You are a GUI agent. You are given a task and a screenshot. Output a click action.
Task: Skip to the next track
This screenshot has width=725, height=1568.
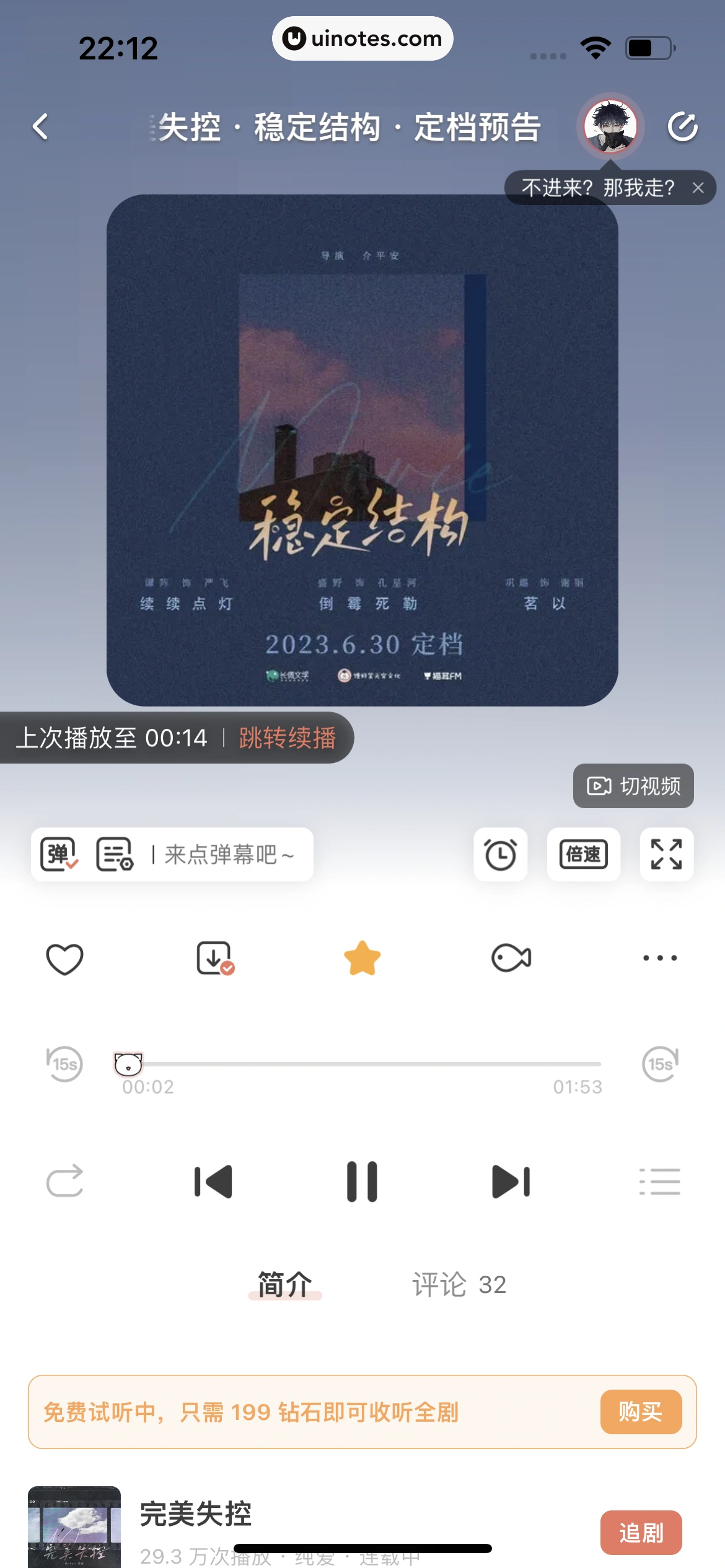tap(511, 1182)
